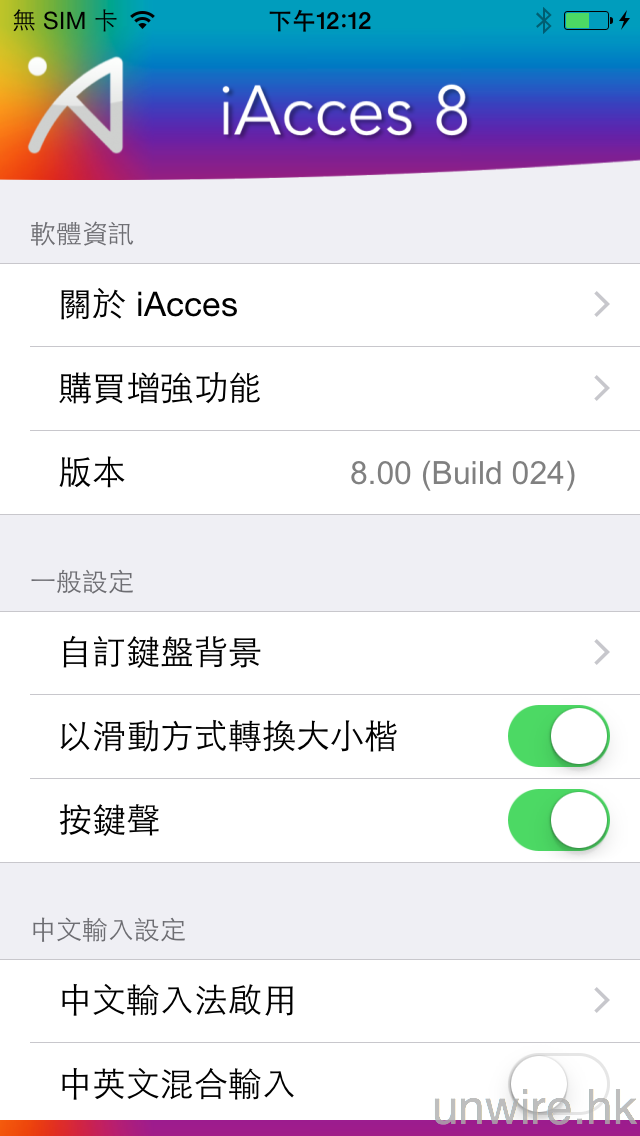Enable 中英文混合輸入 switch
640x1136 pixels.
(558, 1083)
